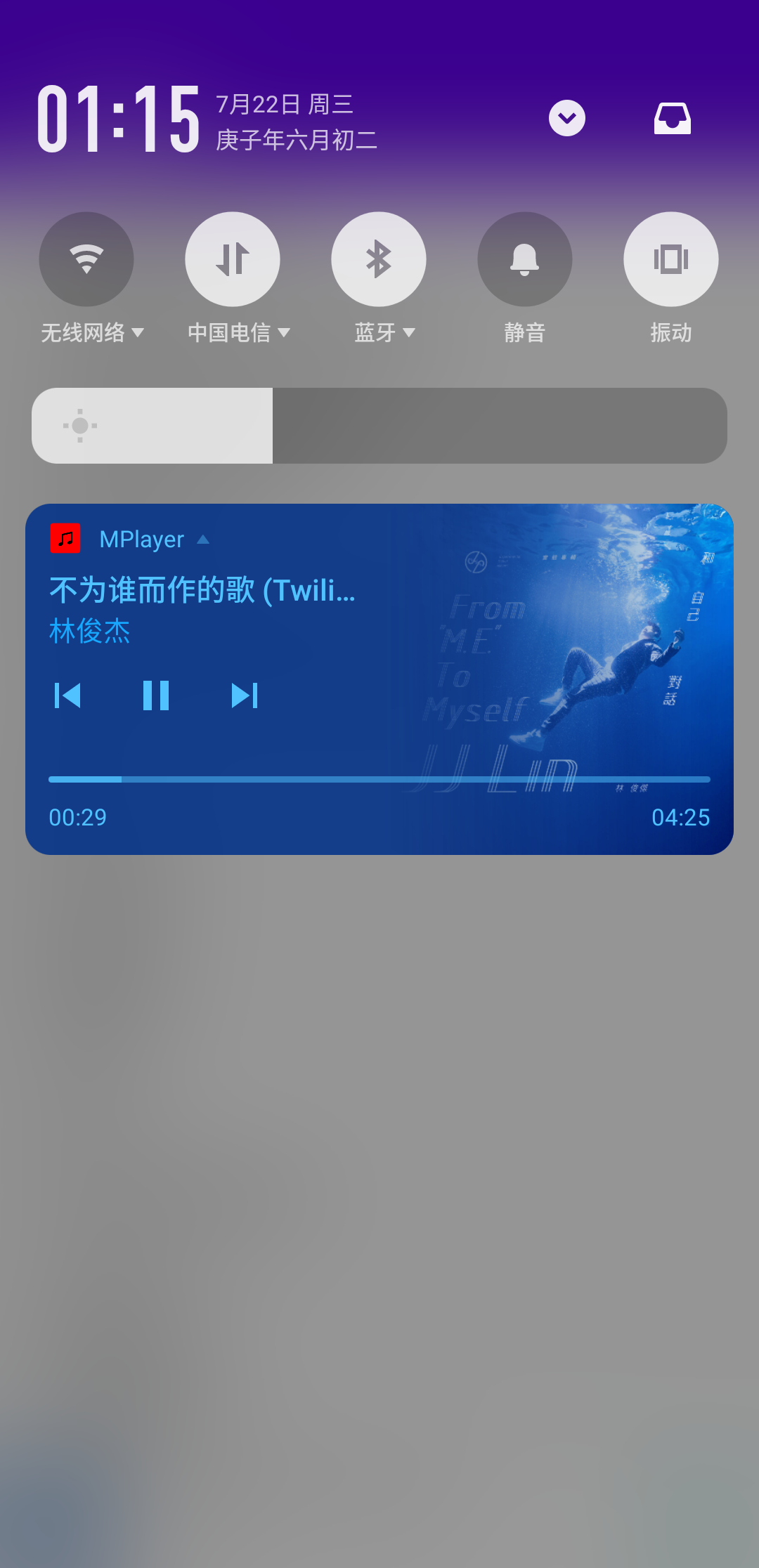The height and width of the screenshot is (1568, 759).
Task: Tap the vibration mode icon
Action: click(671, 259)
